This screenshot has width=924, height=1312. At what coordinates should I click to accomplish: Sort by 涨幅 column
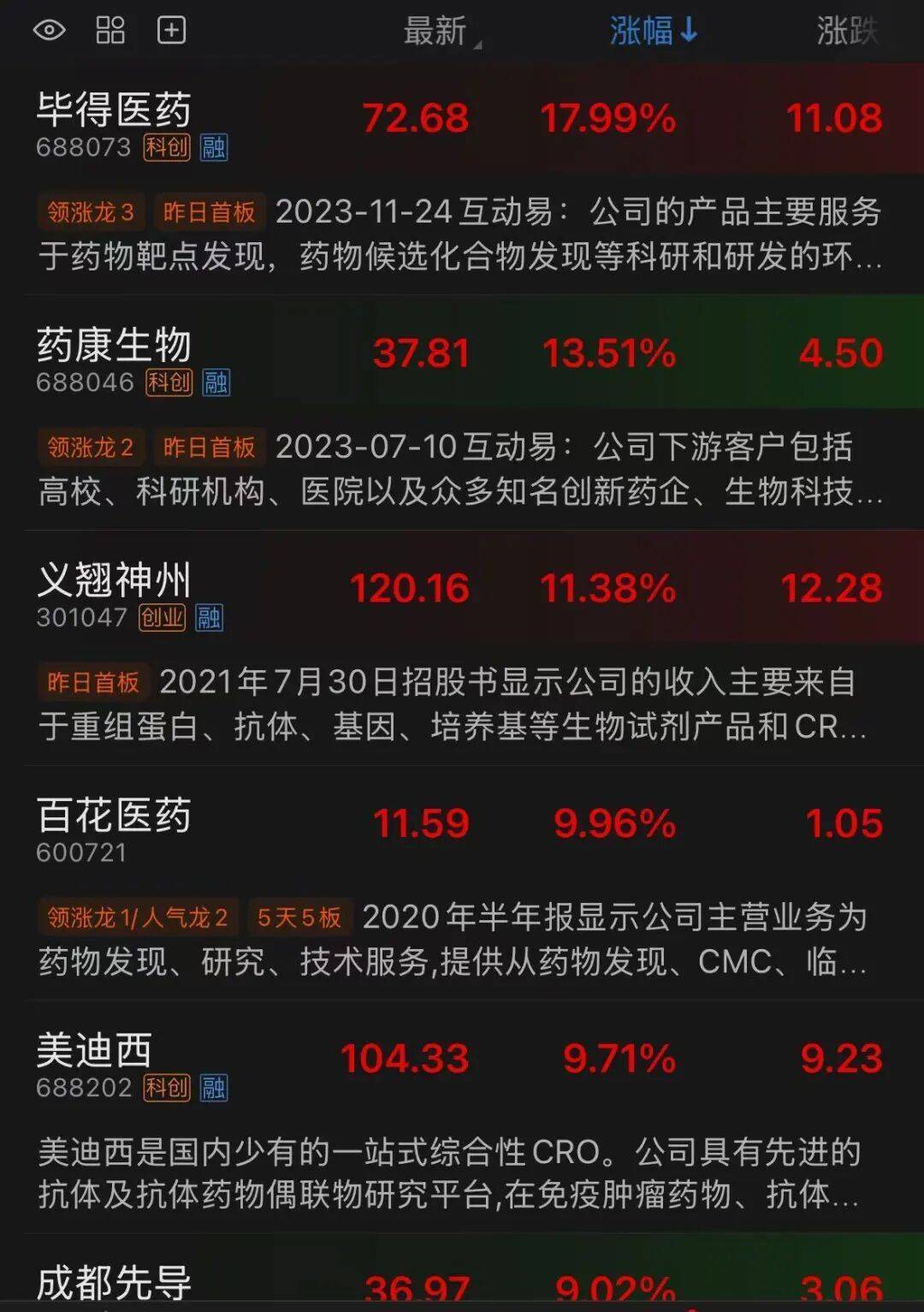click(653, 32)
